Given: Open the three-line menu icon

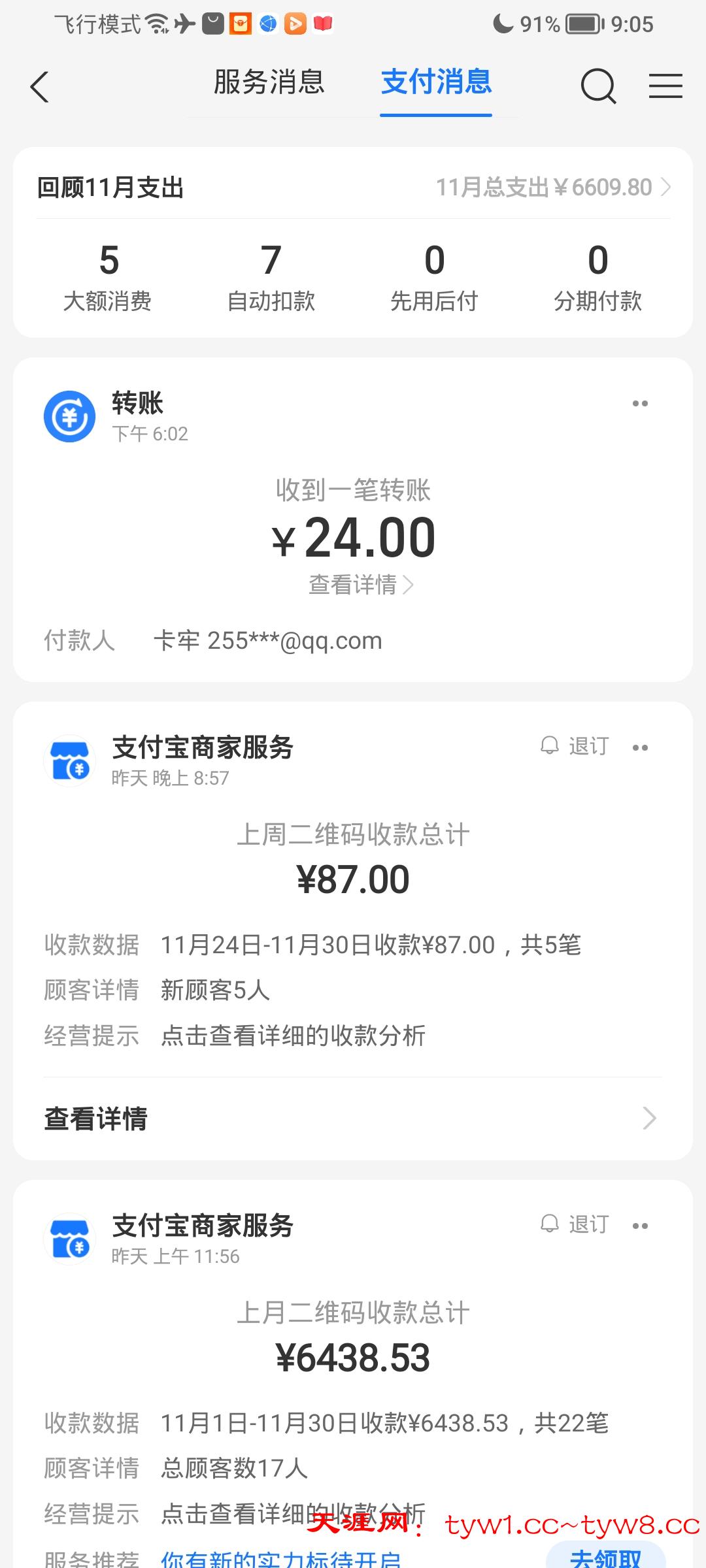Looking at the screenshot, I should click(x=665, y=86).
